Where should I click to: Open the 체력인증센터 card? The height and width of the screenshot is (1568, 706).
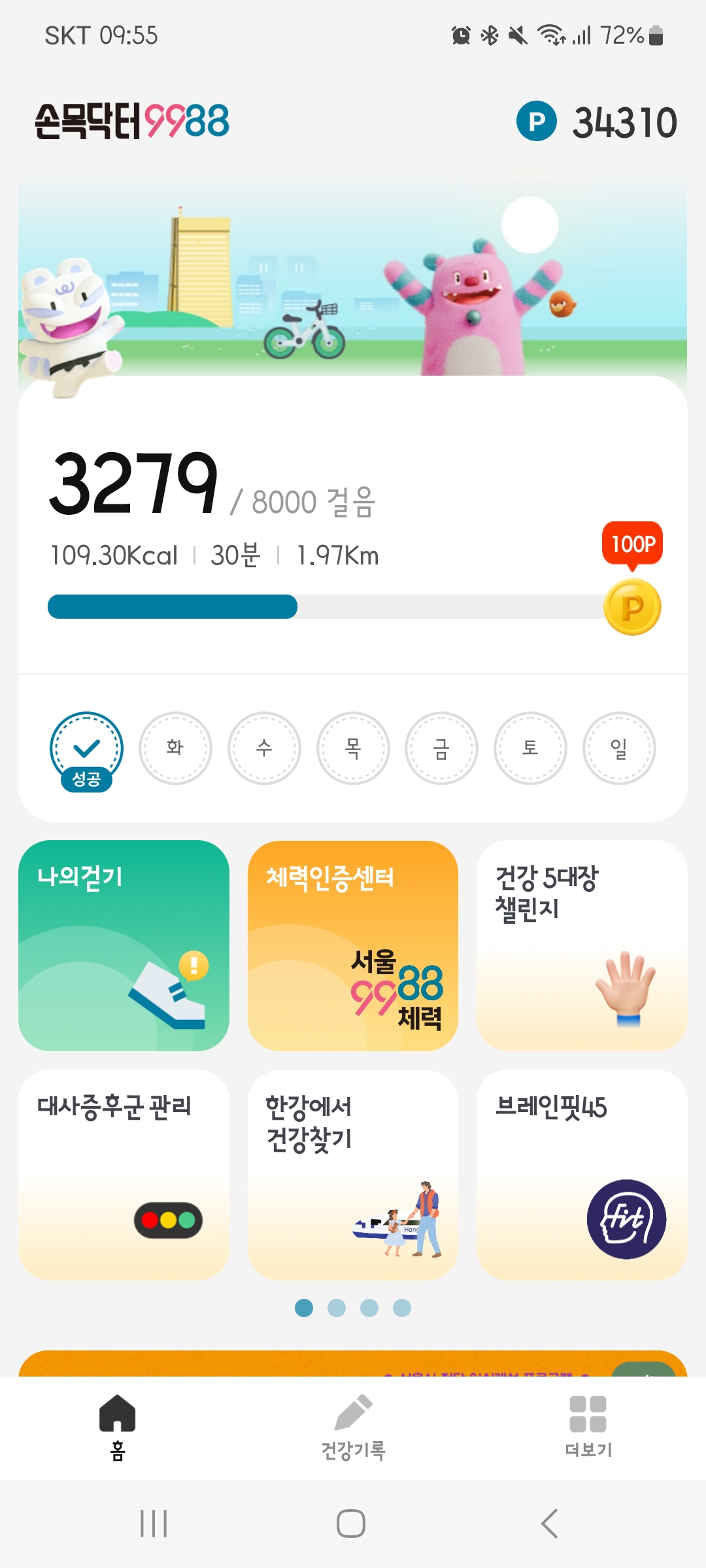[353, 945]
